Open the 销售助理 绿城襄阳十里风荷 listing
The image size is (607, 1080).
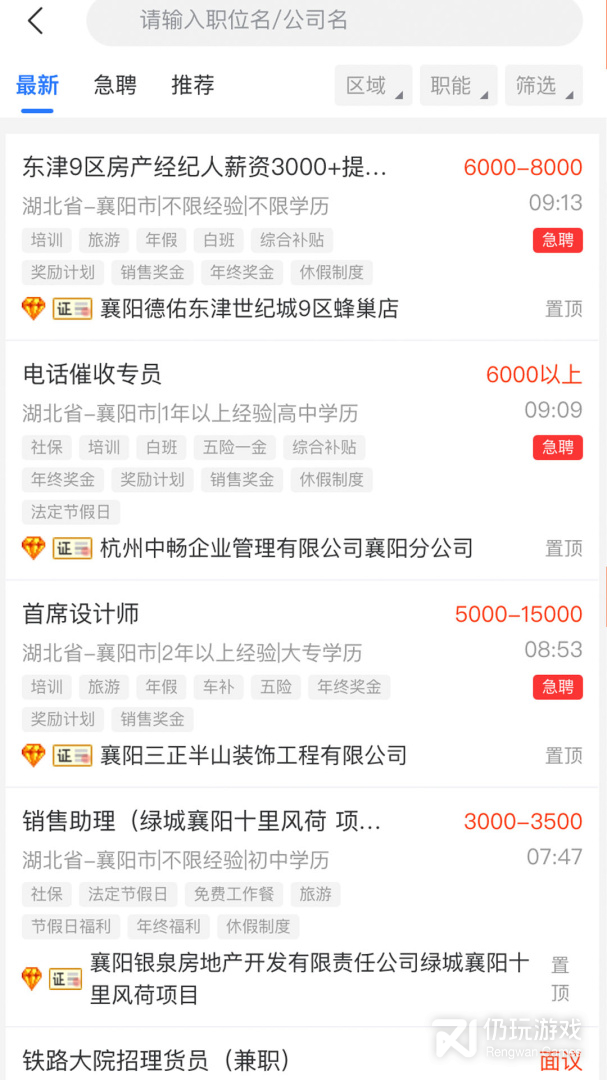click(202, 822)
